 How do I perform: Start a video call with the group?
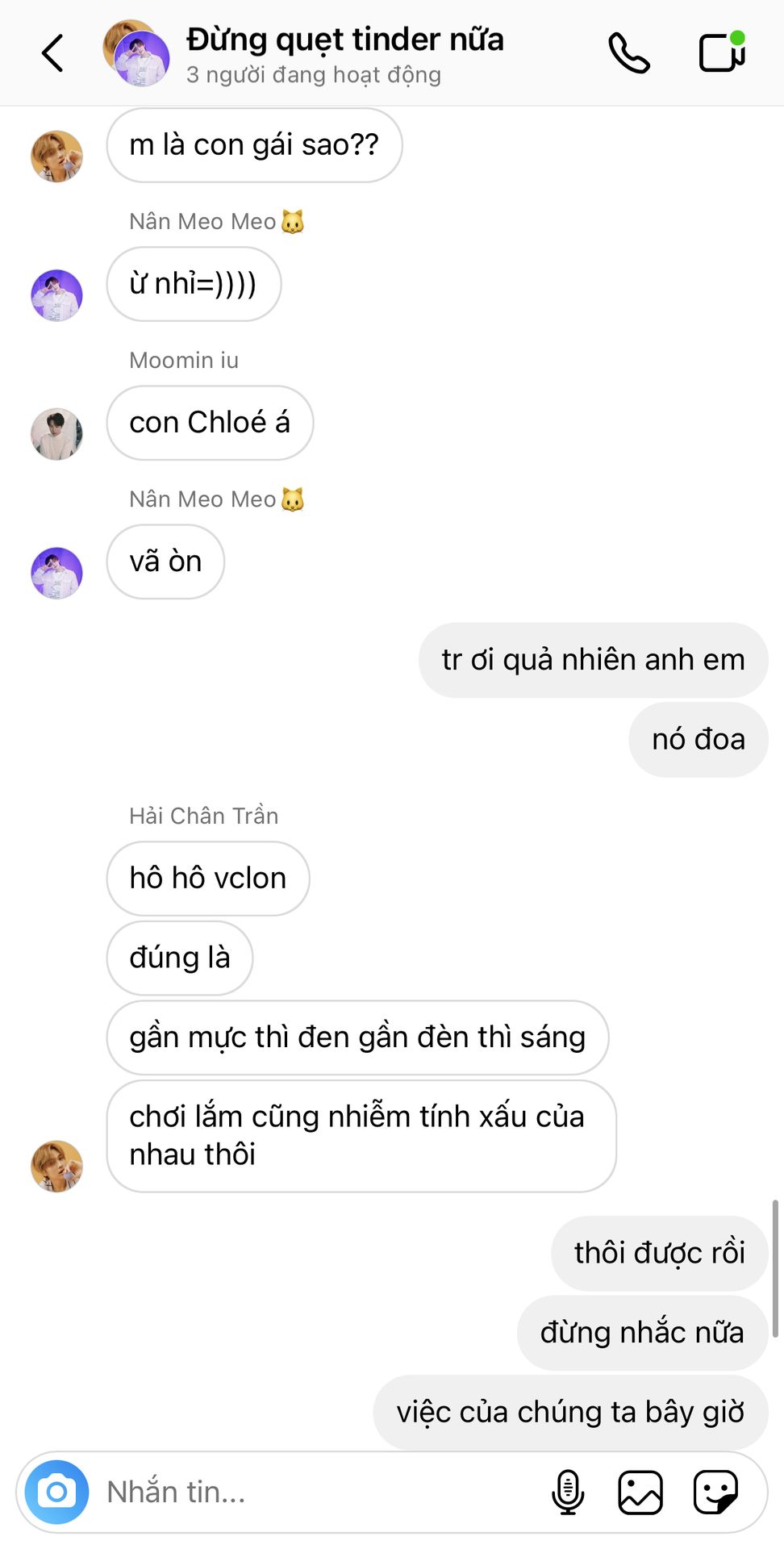point(722,52)
